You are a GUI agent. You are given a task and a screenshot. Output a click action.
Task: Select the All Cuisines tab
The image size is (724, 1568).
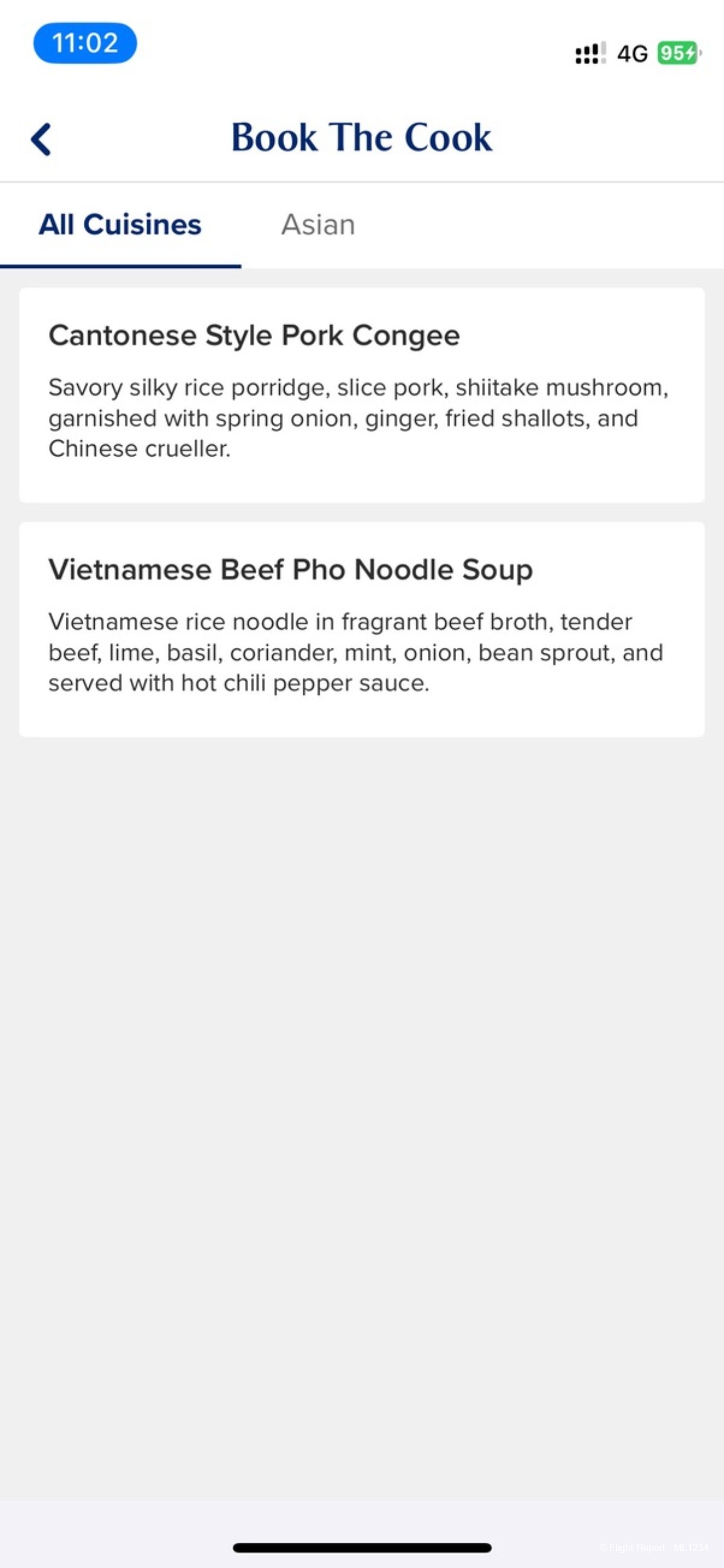tap(120, 224)
